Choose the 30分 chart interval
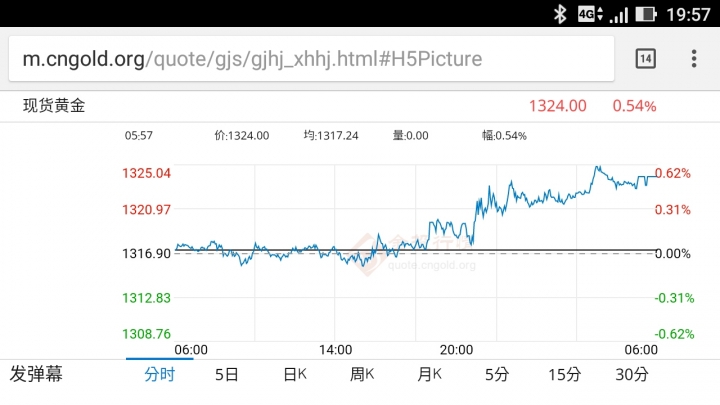This screenshot has height=405, width=720. (x=632, y=375)
